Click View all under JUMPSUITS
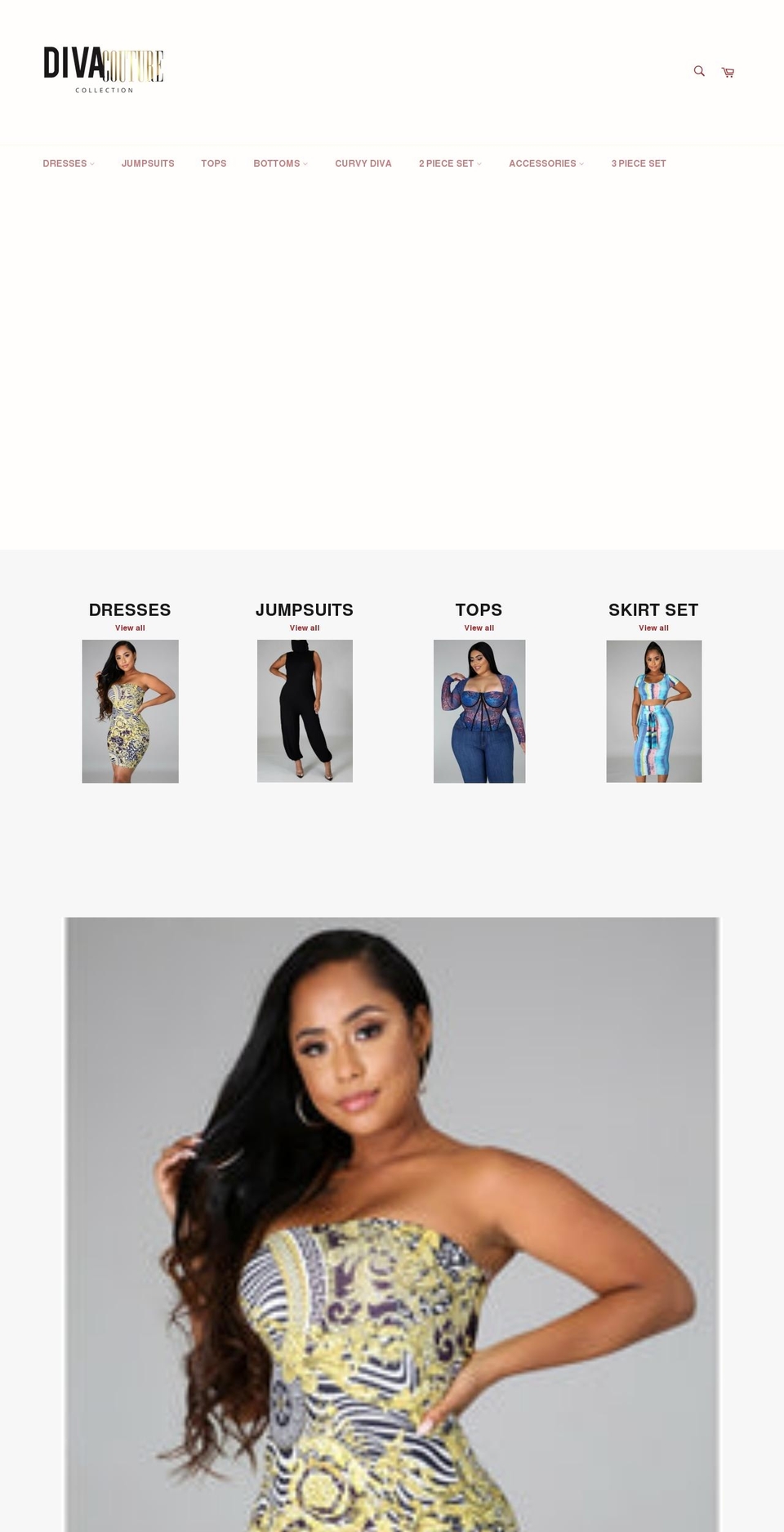The image size is (784, 1532). click(x=305, y=628)
